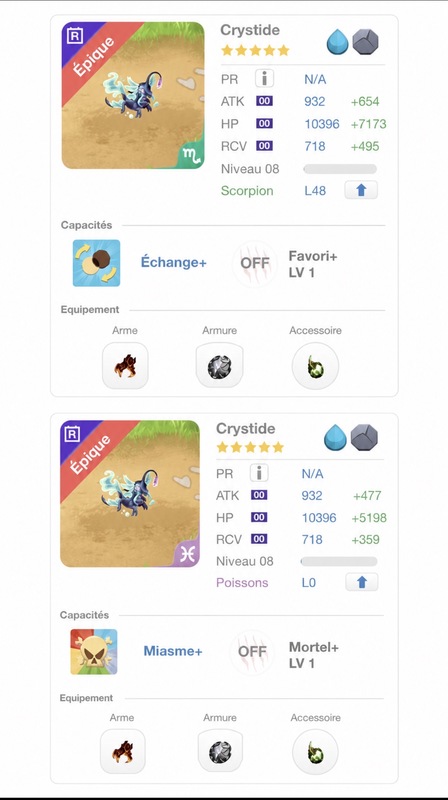Open PR info on the Poissons Crystide

pyautogui.click(x=259, y=473)
